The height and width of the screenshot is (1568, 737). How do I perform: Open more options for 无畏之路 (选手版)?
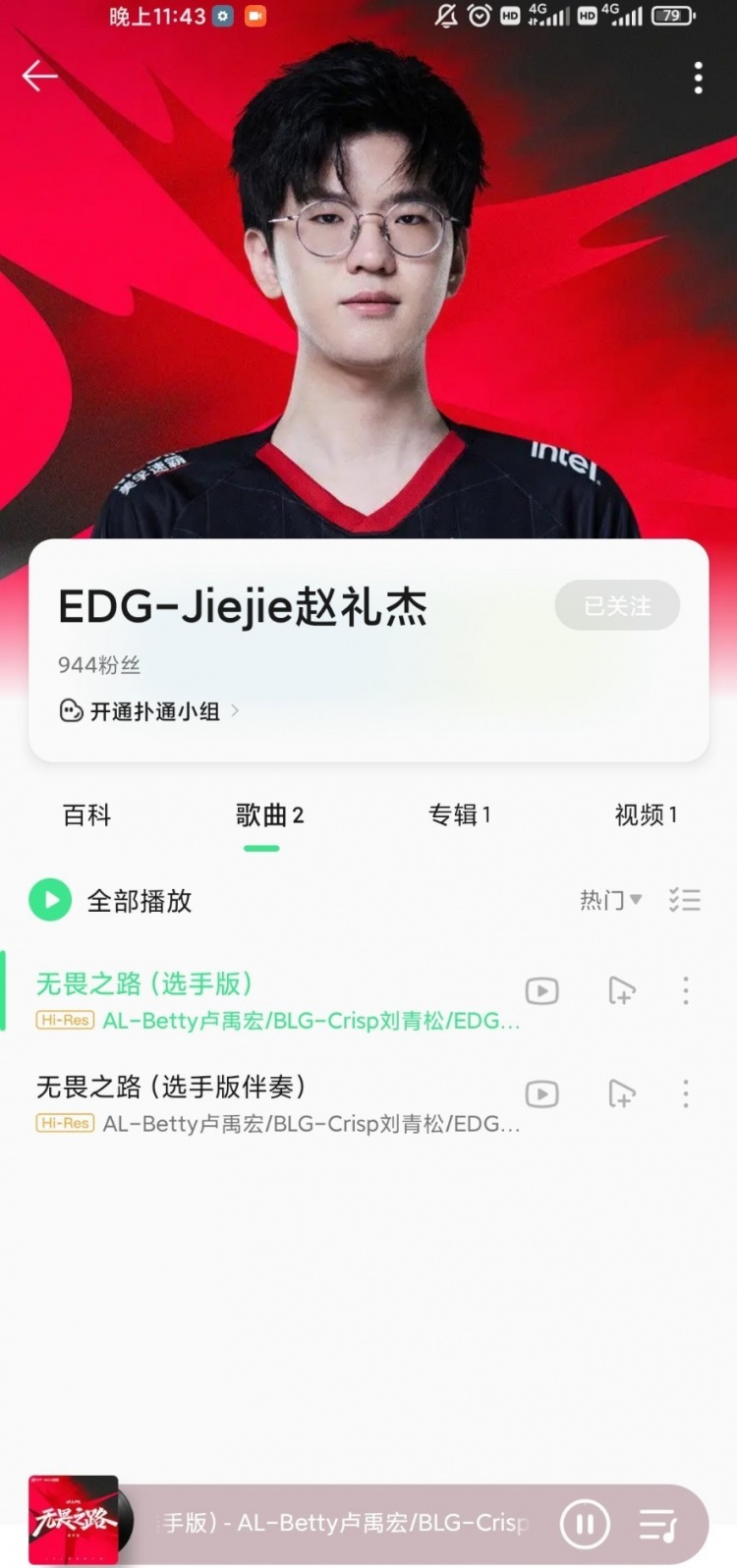686,990
